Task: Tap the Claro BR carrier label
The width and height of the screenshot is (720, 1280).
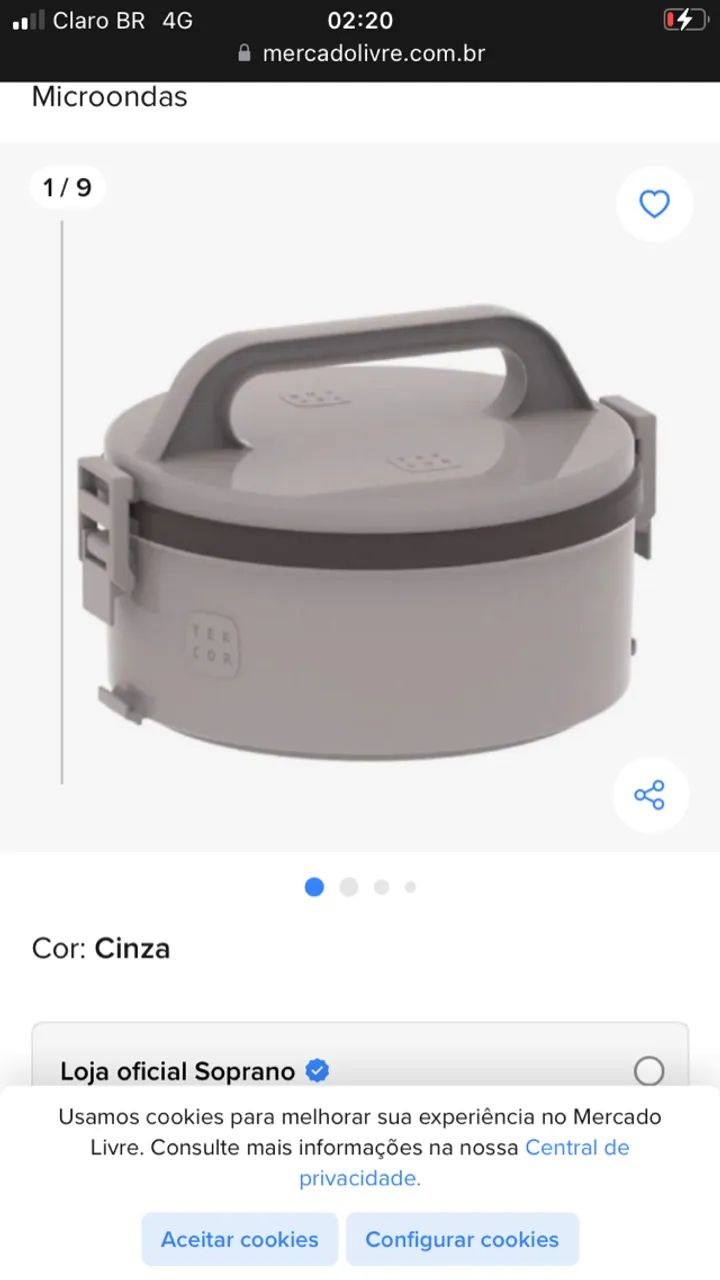Action: pyautogui.click(x=100, y=19)
